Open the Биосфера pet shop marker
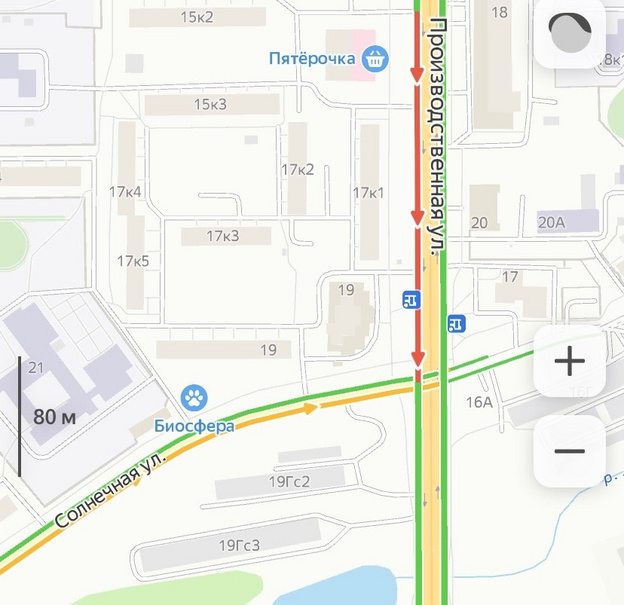The height and width of the screenshot is (605, 624). [194, 400]
